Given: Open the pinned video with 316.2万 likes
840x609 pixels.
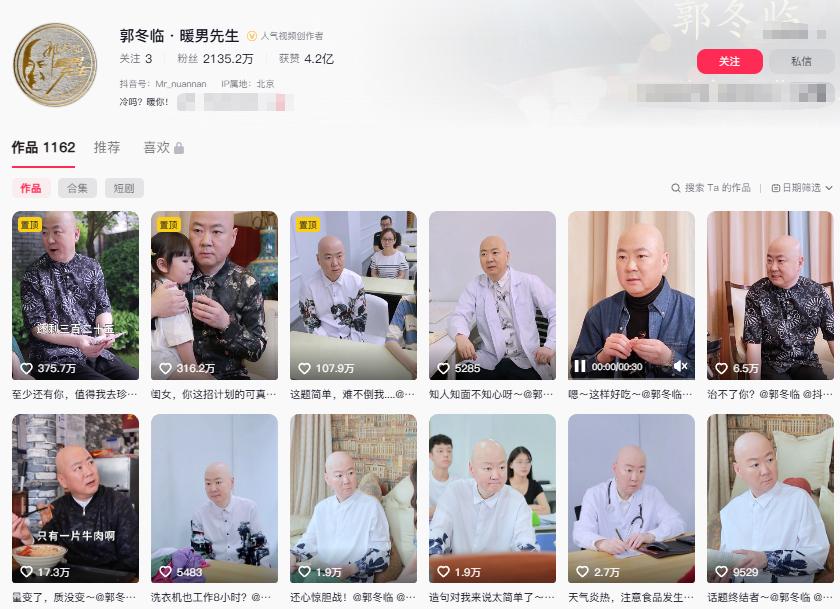Looking at the screenshot, I should [214, 295].
